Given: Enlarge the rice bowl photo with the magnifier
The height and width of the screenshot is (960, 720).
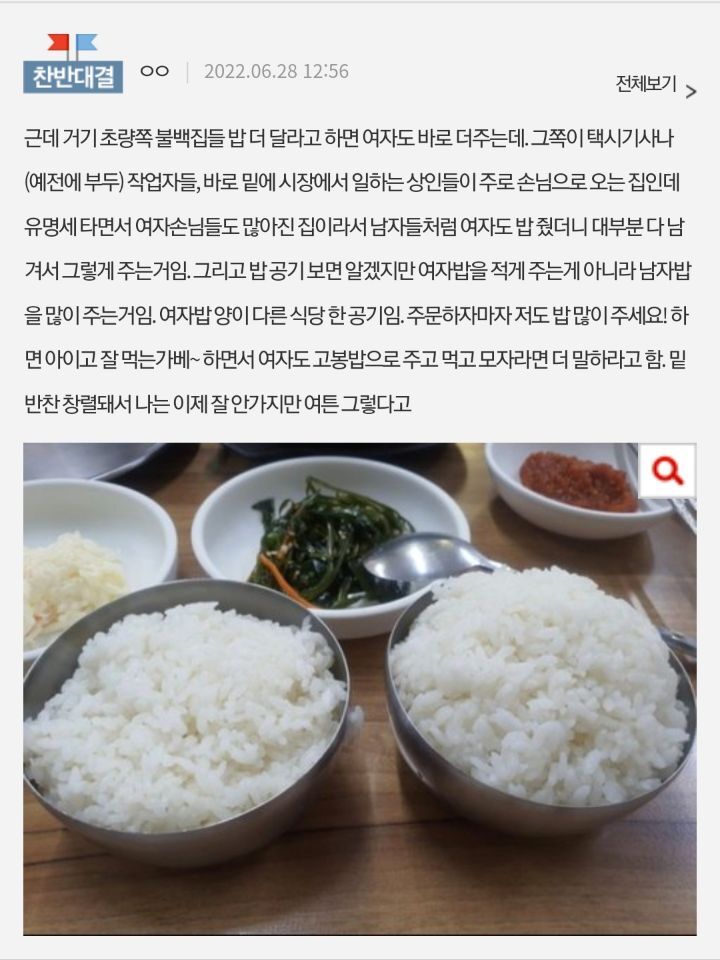Looking at the screenshot, I should pos(667,471).
